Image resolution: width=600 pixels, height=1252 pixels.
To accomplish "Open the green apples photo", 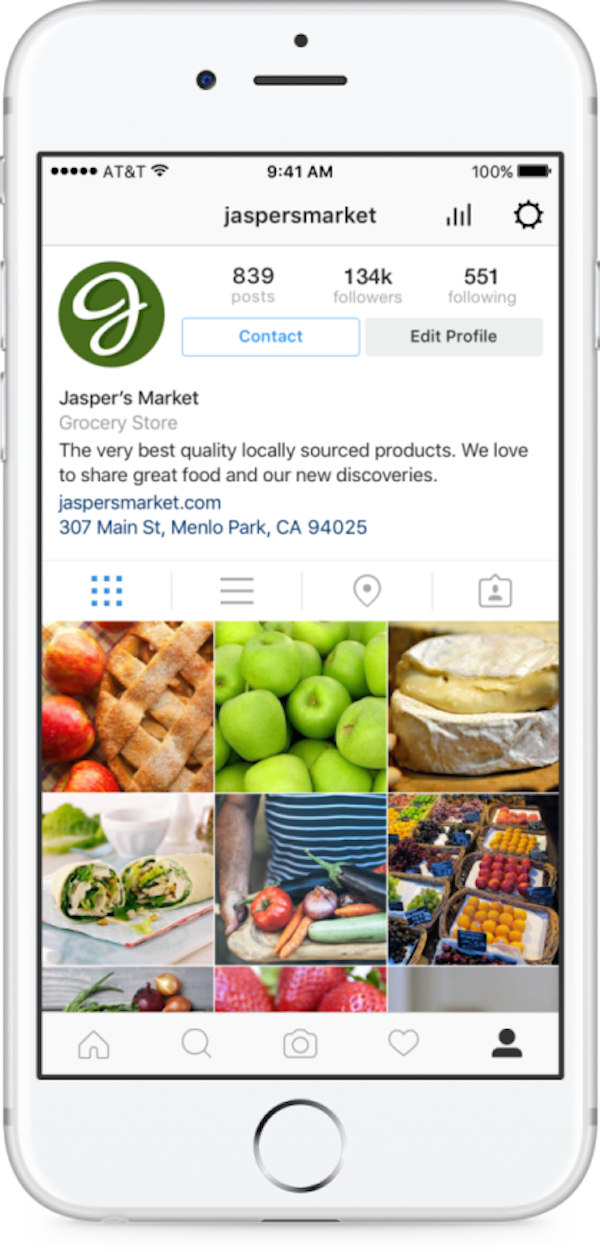I will (x=300, y=706).
